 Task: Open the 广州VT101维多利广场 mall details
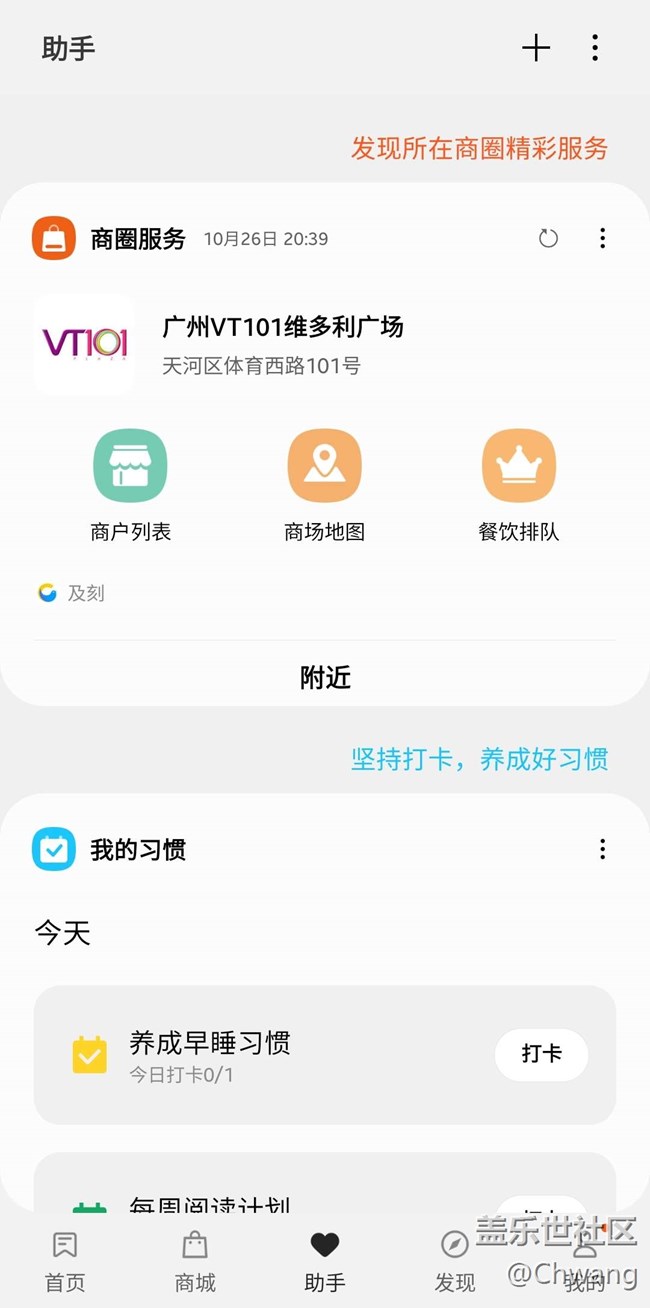[282, 344]
